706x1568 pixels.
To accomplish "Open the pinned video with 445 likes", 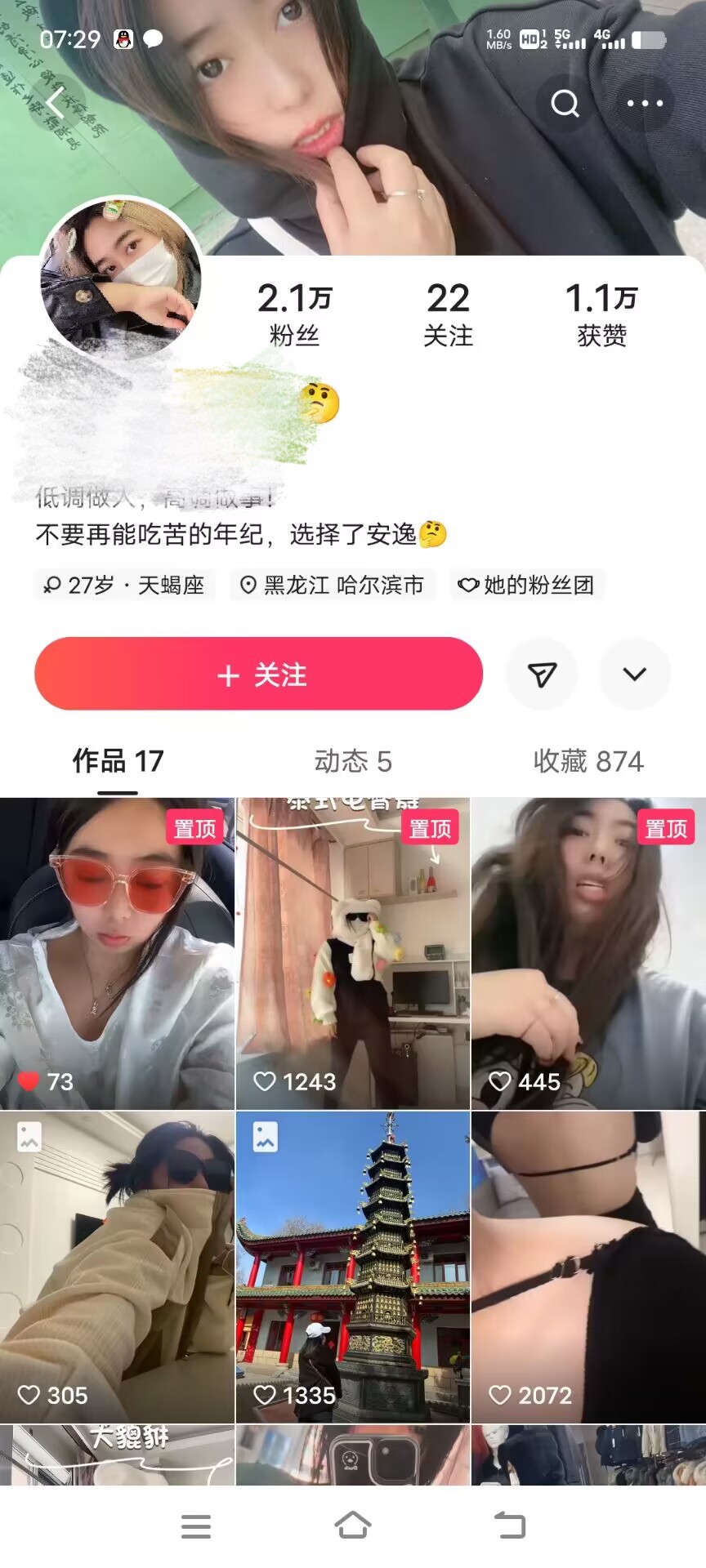I will coord(588,953).
